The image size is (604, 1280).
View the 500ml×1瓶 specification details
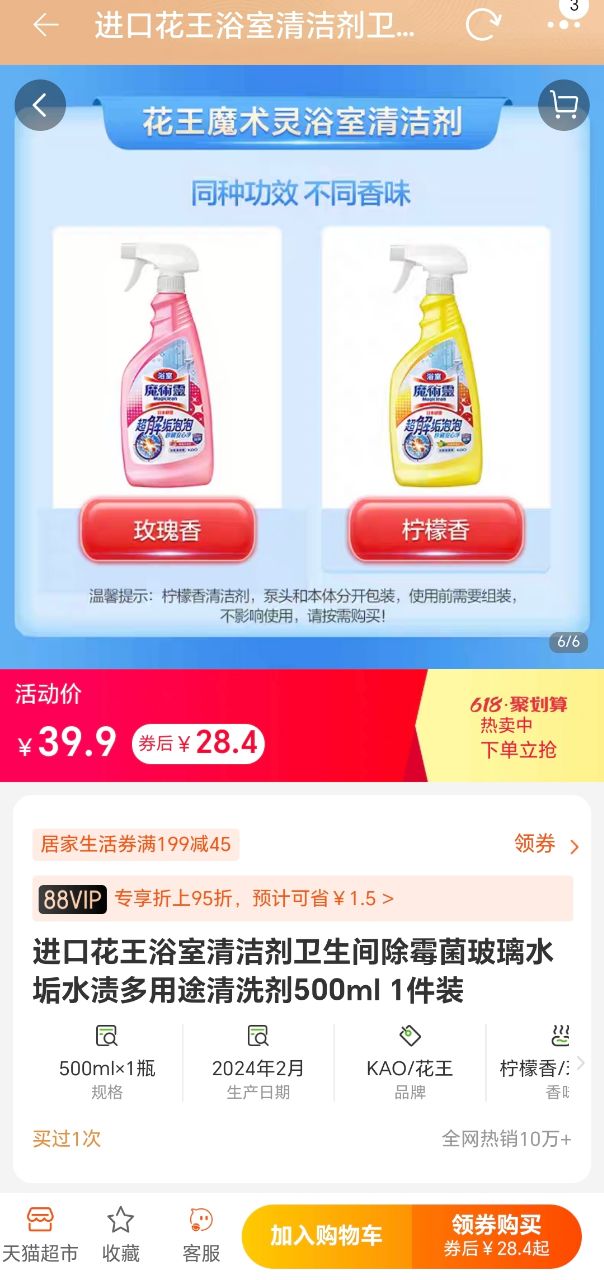pos(107,1066)
